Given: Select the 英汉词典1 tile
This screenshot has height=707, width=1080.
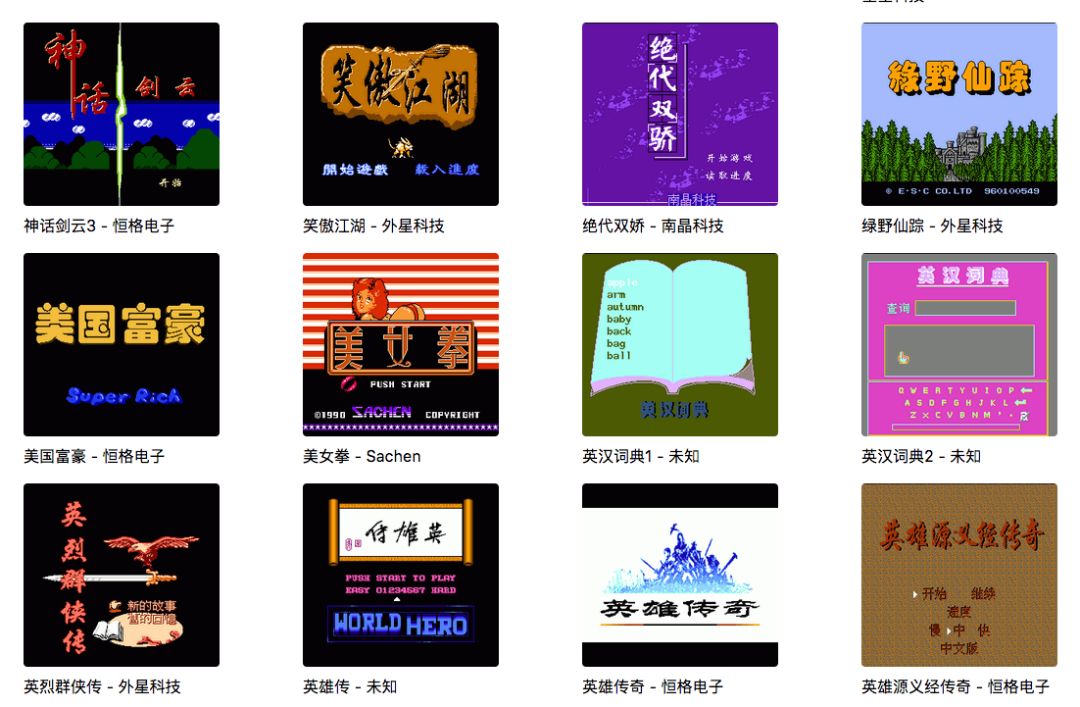Looking at the screenshot, I should (x=680, y=344).
